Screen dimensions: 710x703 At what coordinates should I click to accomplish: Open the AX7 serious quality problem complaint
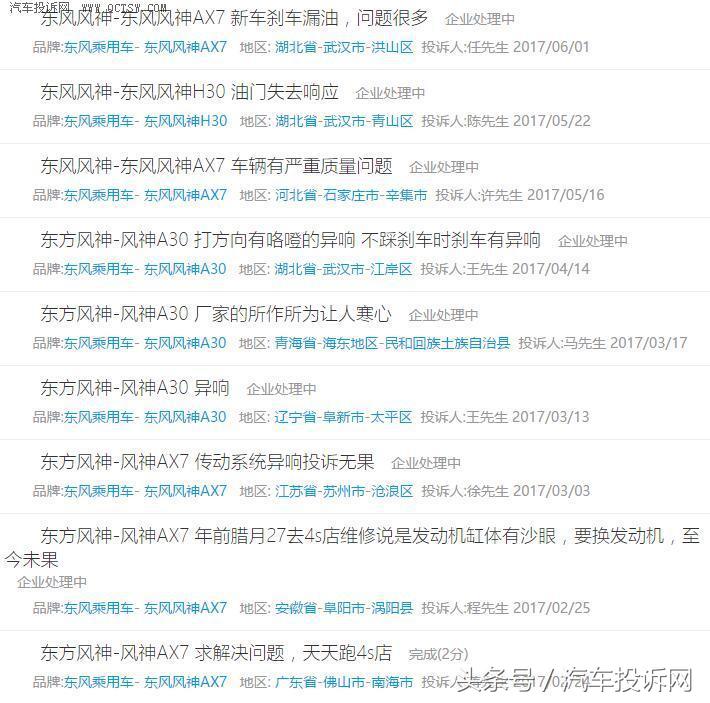tap(216, 166)
